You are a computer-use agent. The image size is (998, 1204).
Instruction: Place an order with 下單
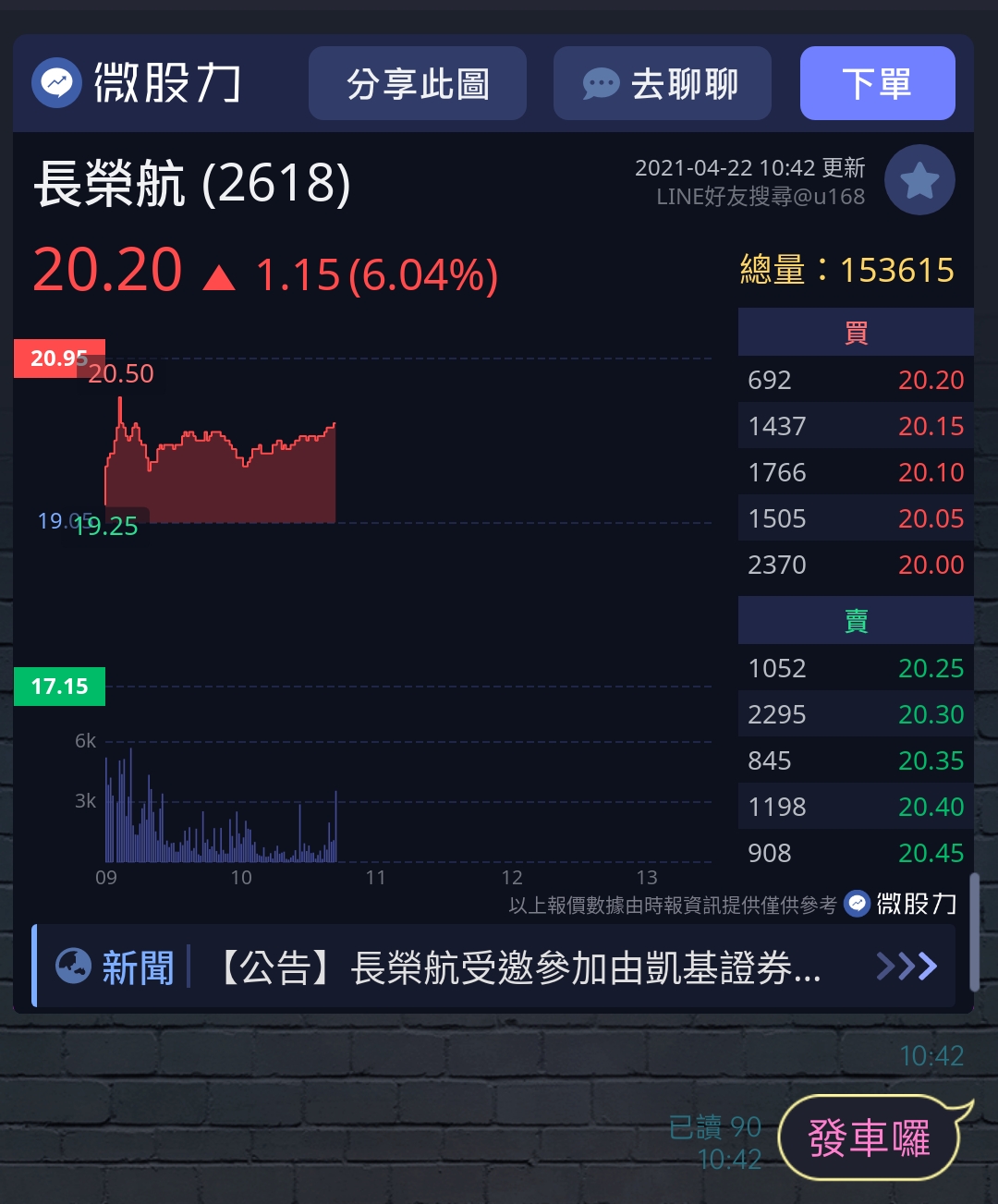(877, 84)
